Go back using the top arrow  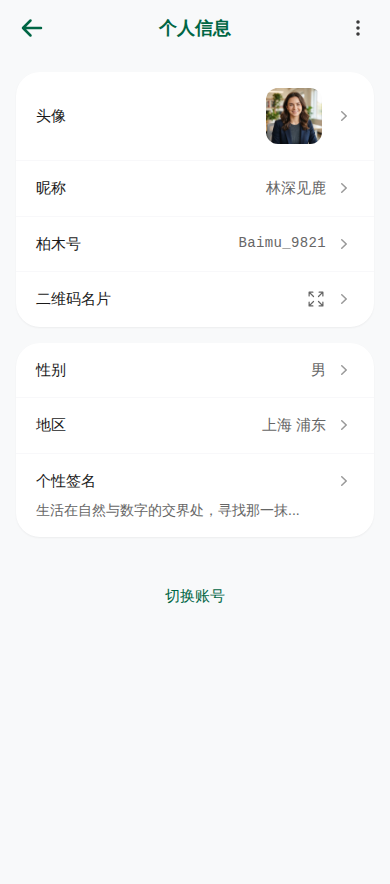click(32, 28)
